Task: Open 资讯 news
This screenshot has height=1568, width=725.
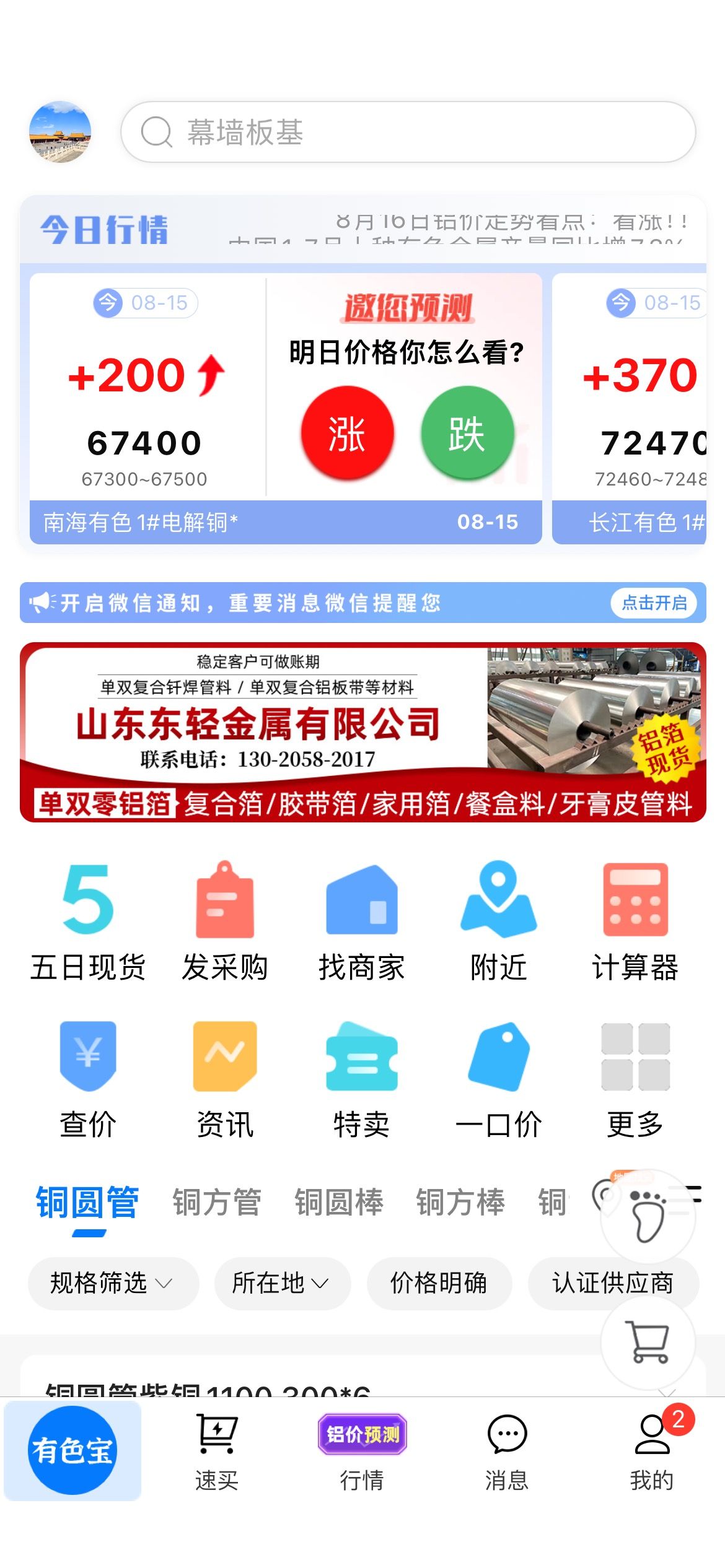Action: (225, 1079)
